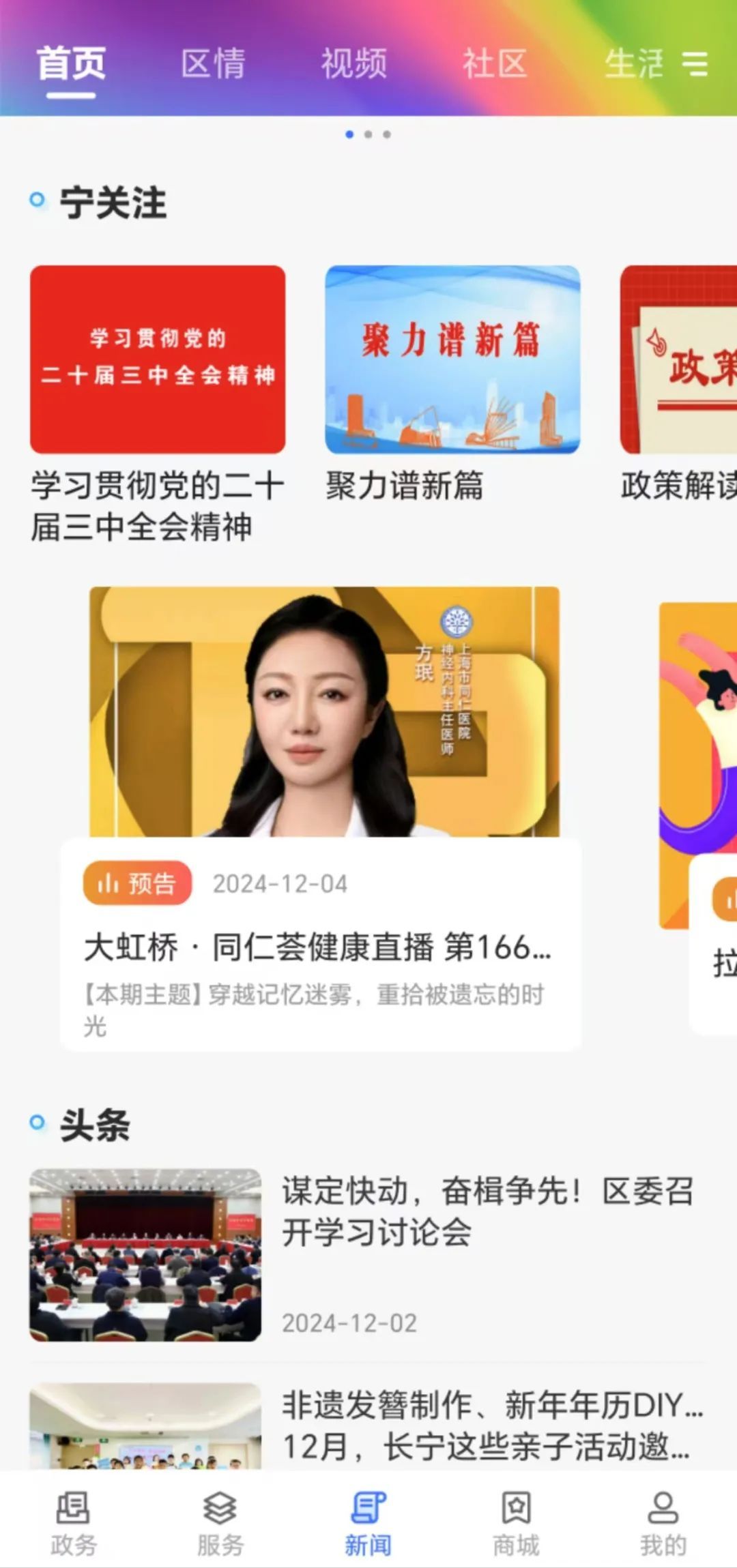Viewport: 737px width, 1568px height.
Task: Open the 社区 top tab
Action: (x=495, y=63)
